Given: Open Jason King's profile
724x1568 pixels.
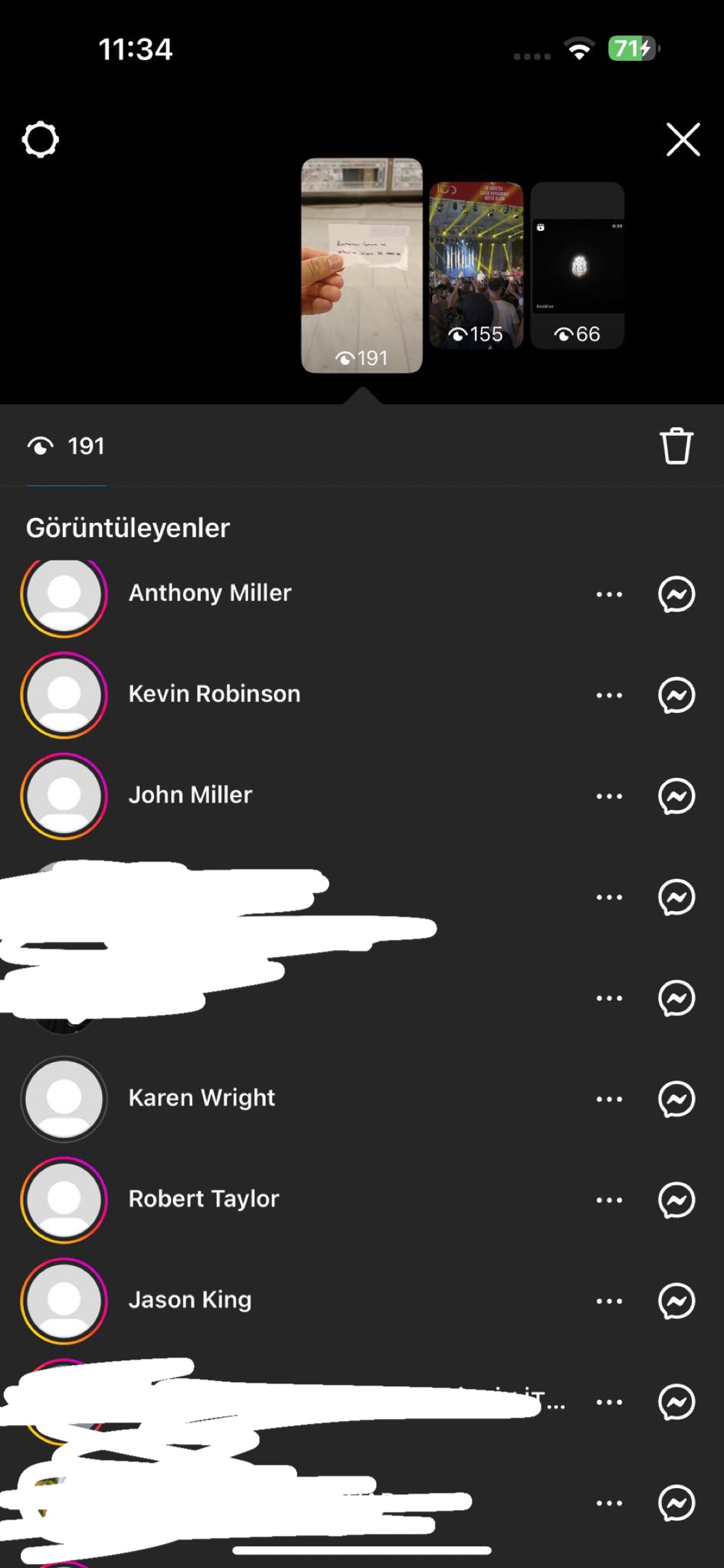Looking at the screenshot, I should pyautogui.click(x=190, y=1300).
